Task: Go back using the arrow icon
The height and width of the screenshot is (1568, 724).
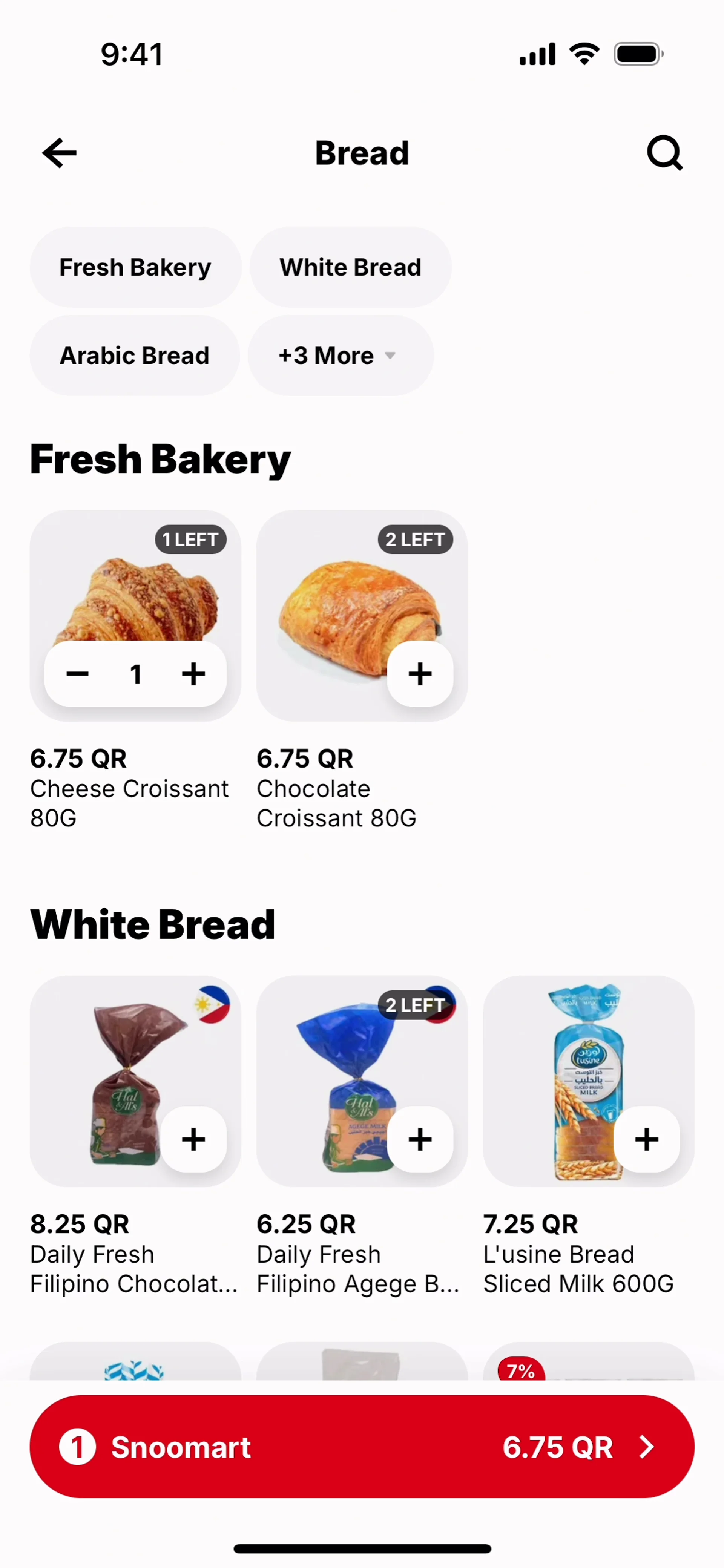Action: click(60, 153)
